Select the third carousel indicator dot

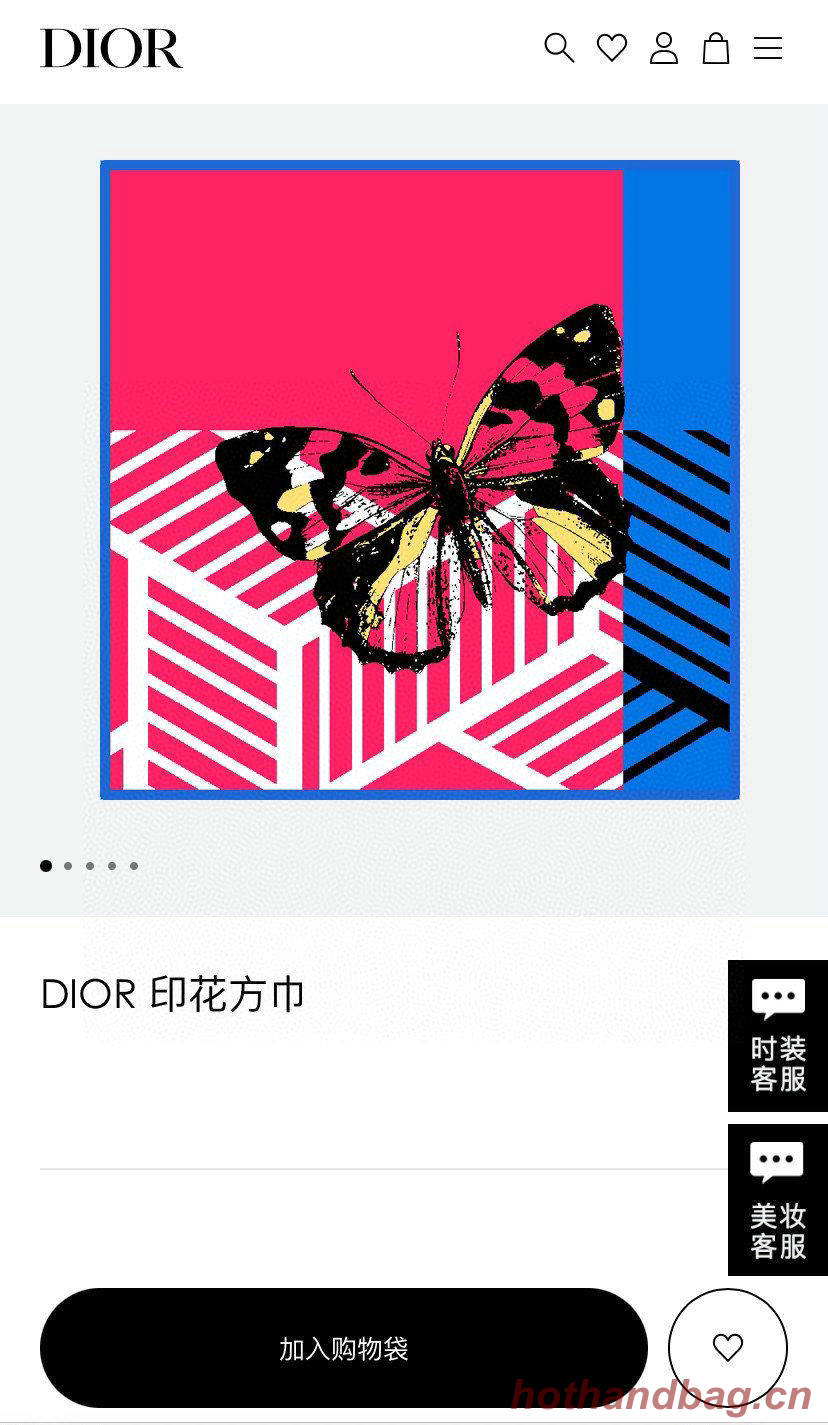89,866
